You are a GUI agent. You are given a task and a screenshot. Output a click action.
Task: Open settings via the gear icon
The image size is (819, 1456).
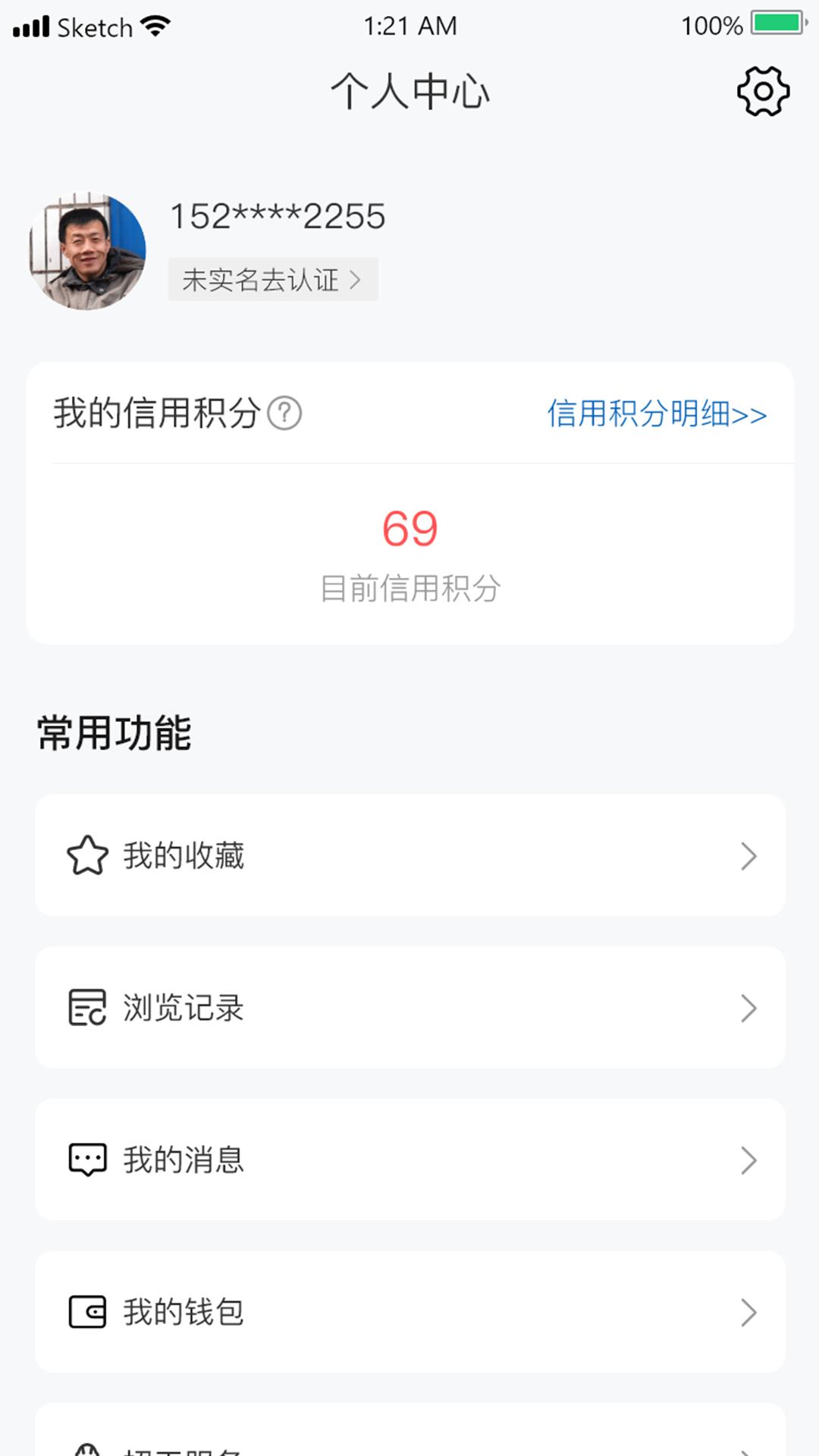(x=763, y=92)
